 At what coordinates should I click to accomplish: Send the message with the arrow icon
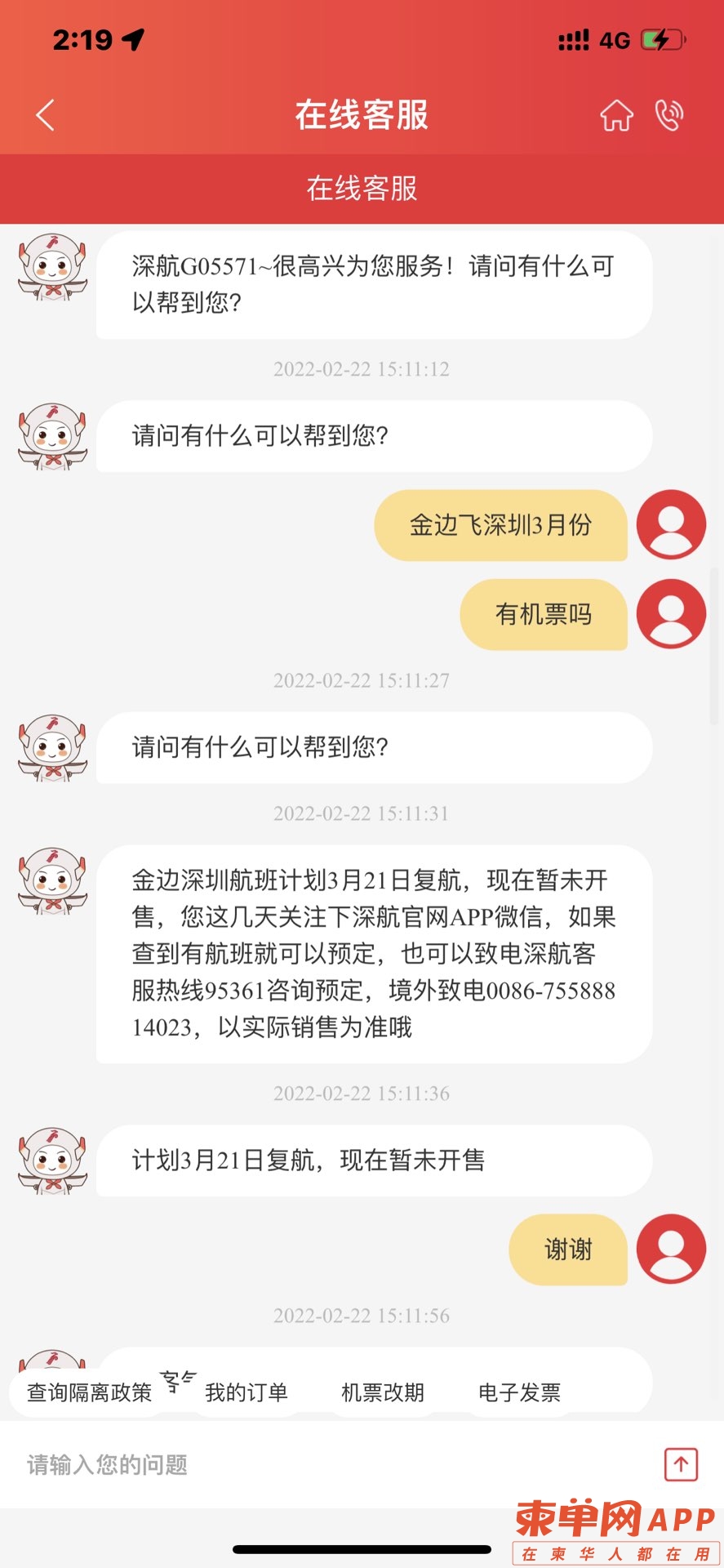681,1464
